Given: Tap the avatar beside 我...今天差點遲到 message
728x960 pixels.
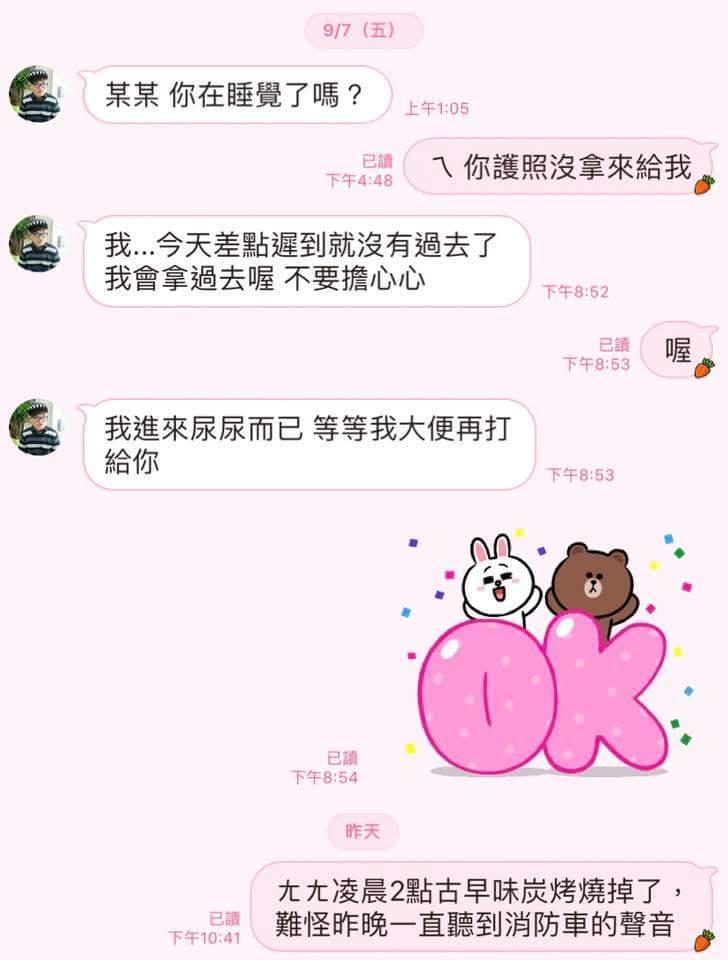Looking at the screenshot, I should coord(35,244).
